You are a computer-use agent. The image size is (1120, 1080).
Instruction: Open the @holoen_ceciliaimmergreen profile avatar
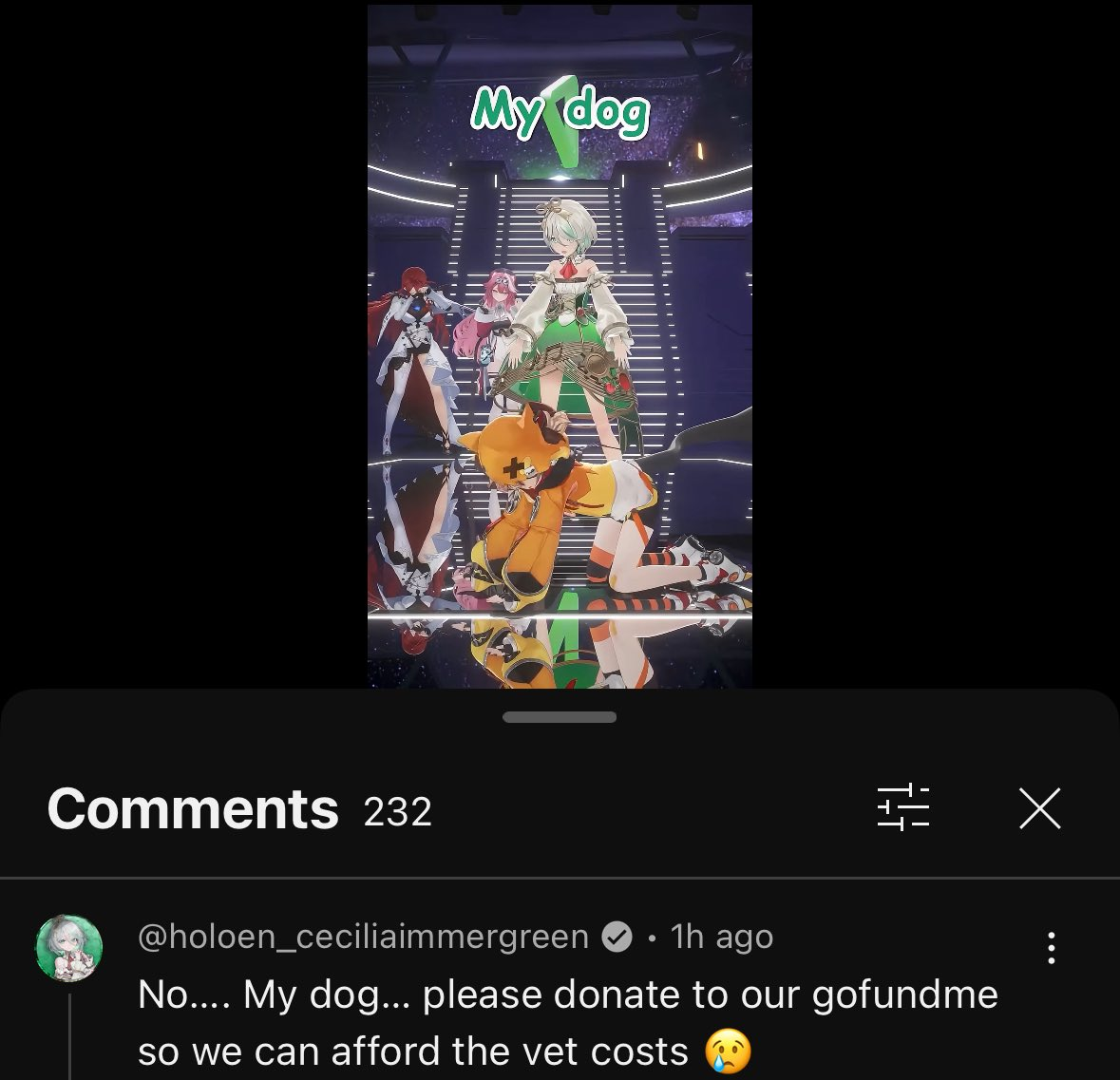[x=68, y=948]
